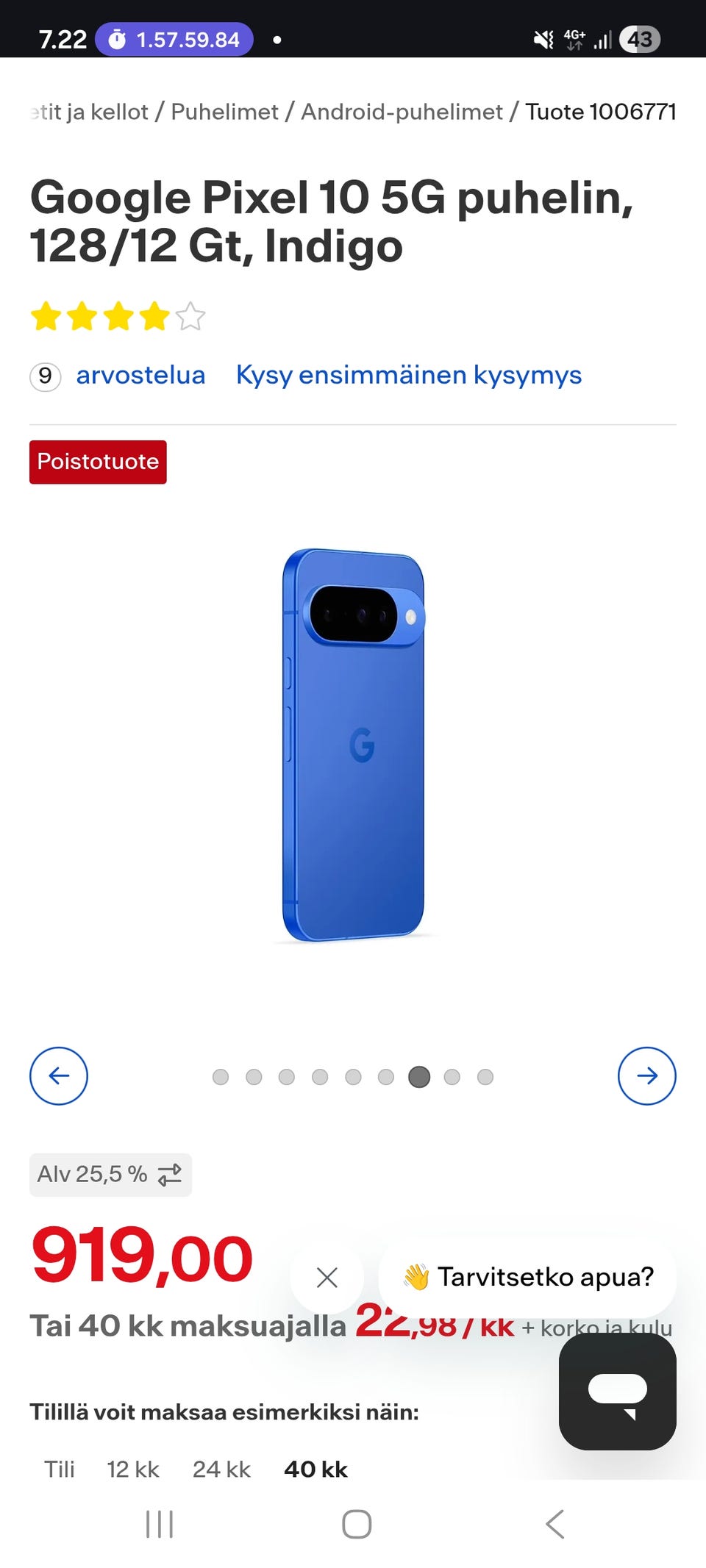The height and width of the screenshot is (1568, 706).
Task: Open the Tarvitsetko apua? help bubble
Action: [527, 1278]
